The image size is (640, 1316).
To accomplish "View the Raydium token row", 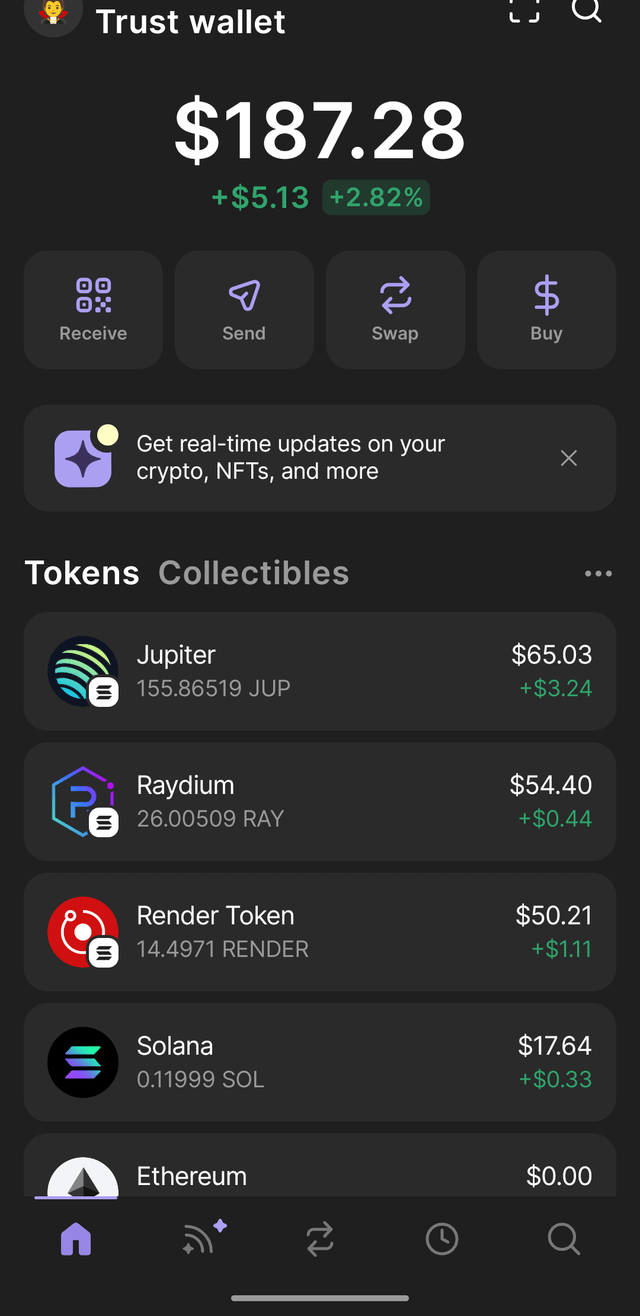I will coord(320,801).
